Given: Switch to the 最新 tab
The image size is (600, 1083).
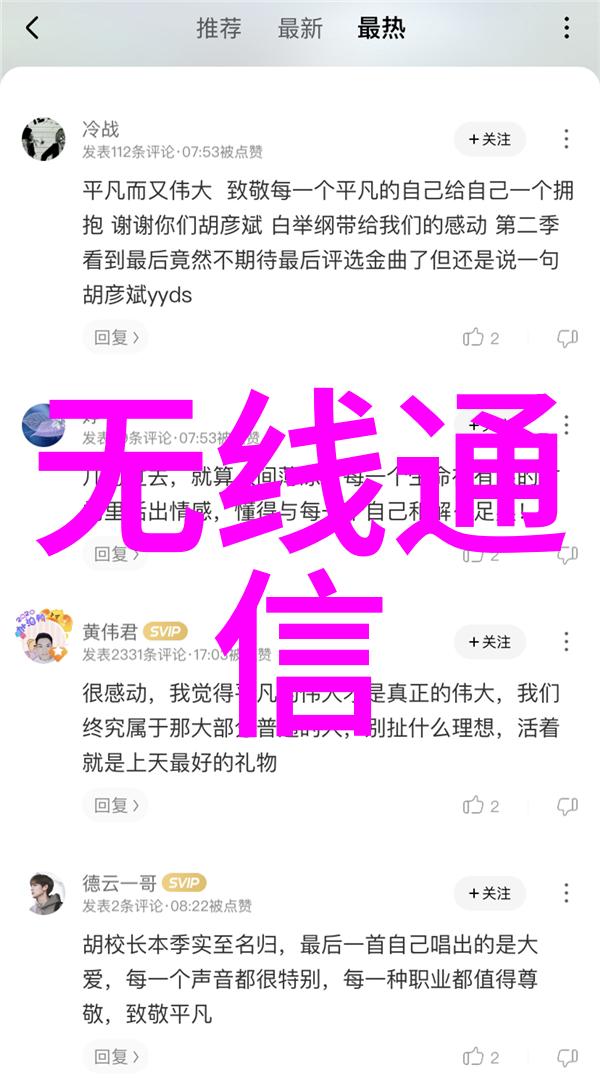Looking at the screenshot, I should pyautogui.click(x=299, y=28).
